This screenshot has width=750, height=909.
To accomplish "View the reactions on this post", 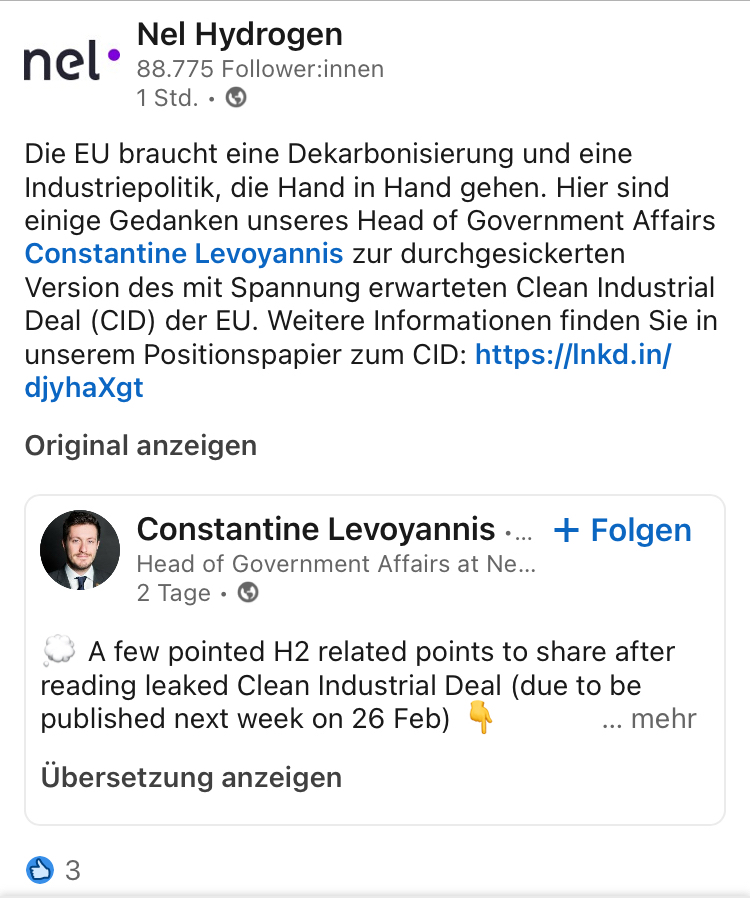I will (54, 870).
